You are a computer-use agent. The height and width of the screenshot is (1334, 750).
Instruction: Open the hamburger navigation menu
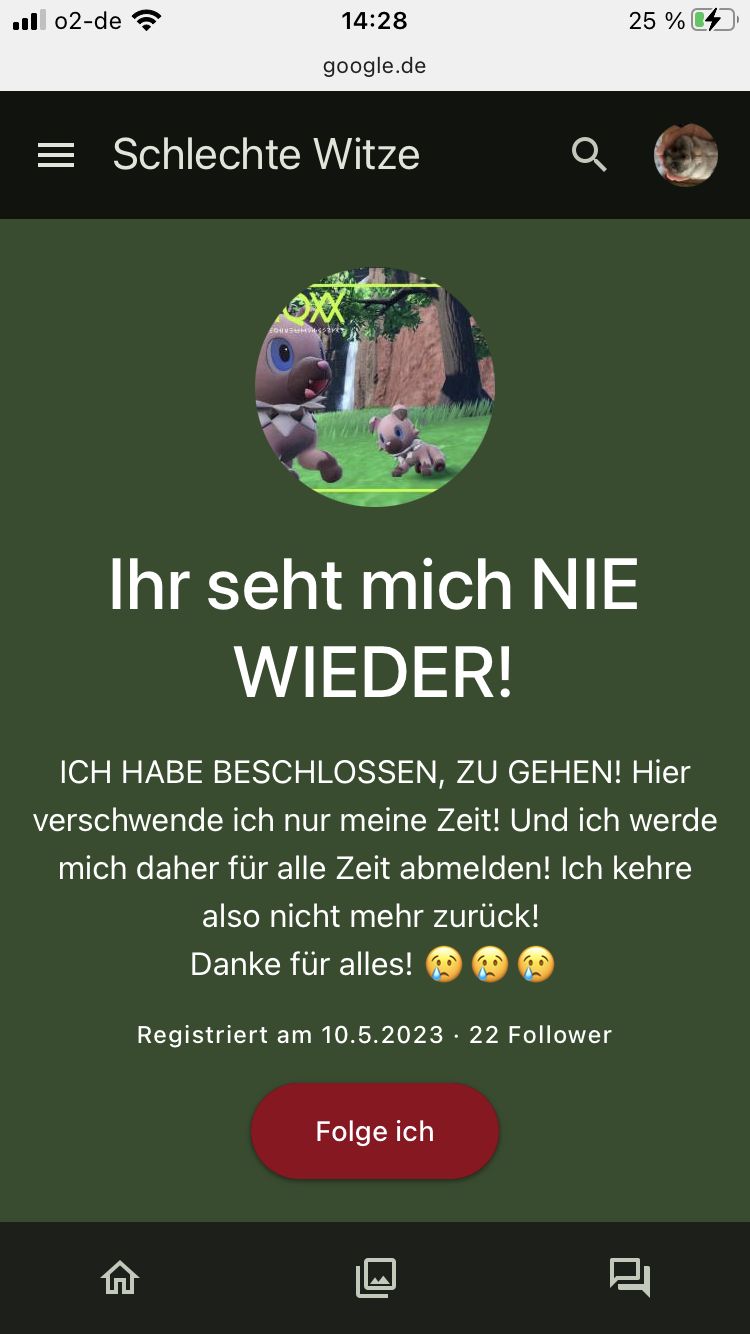[56, 155]
